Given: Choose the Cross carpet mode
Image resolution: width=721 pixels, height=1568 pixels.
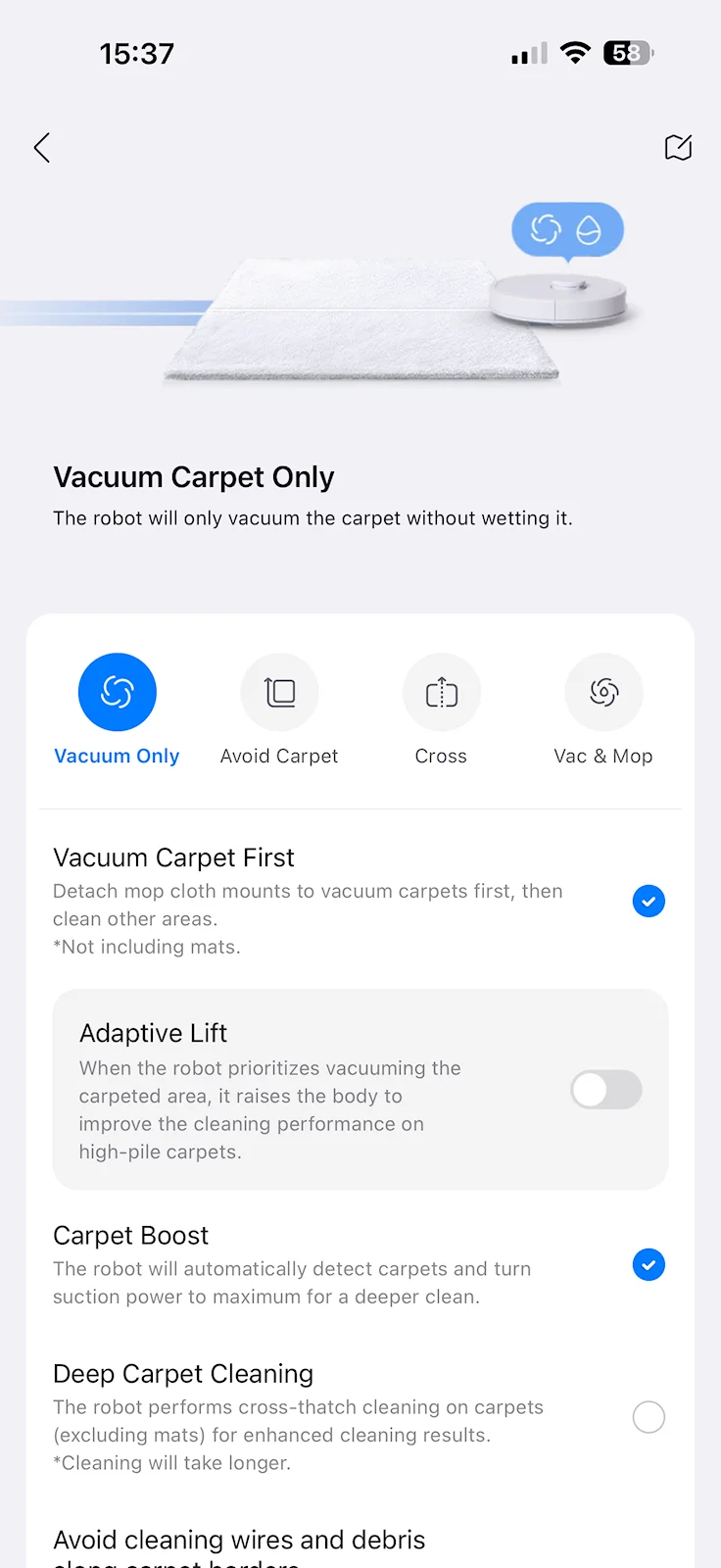Looking at the screenshot, I should coord(441,693).
